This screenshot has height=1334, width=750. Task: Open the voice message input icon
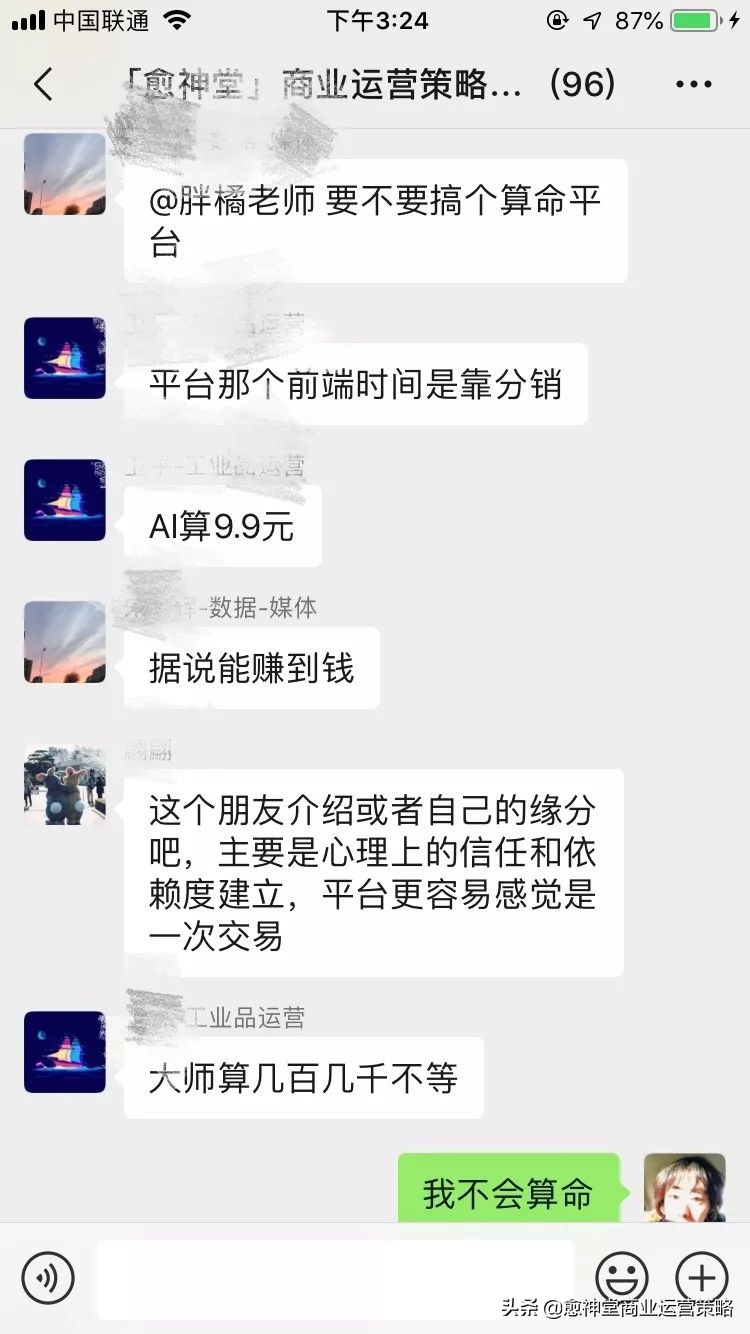tap(47, 1278)
